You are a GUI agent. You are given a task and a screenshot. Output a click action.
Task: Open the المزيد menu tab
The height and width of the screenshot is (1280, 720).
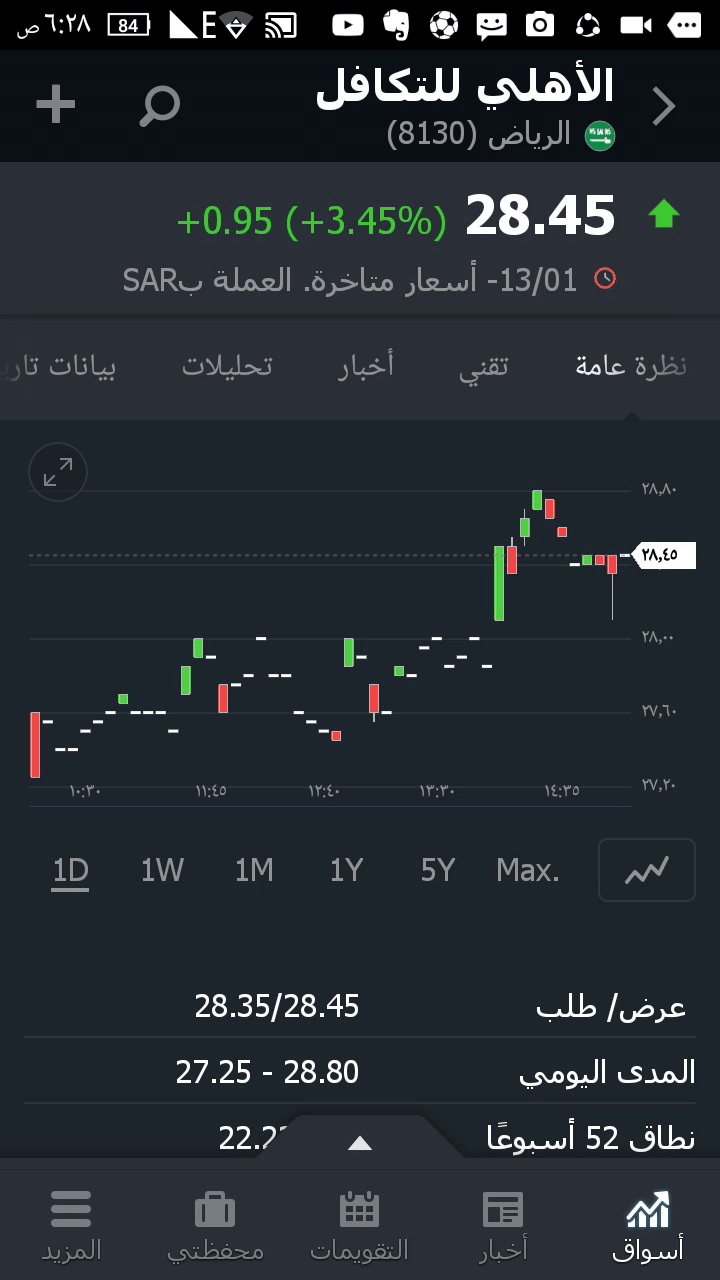coord(71,1224)
